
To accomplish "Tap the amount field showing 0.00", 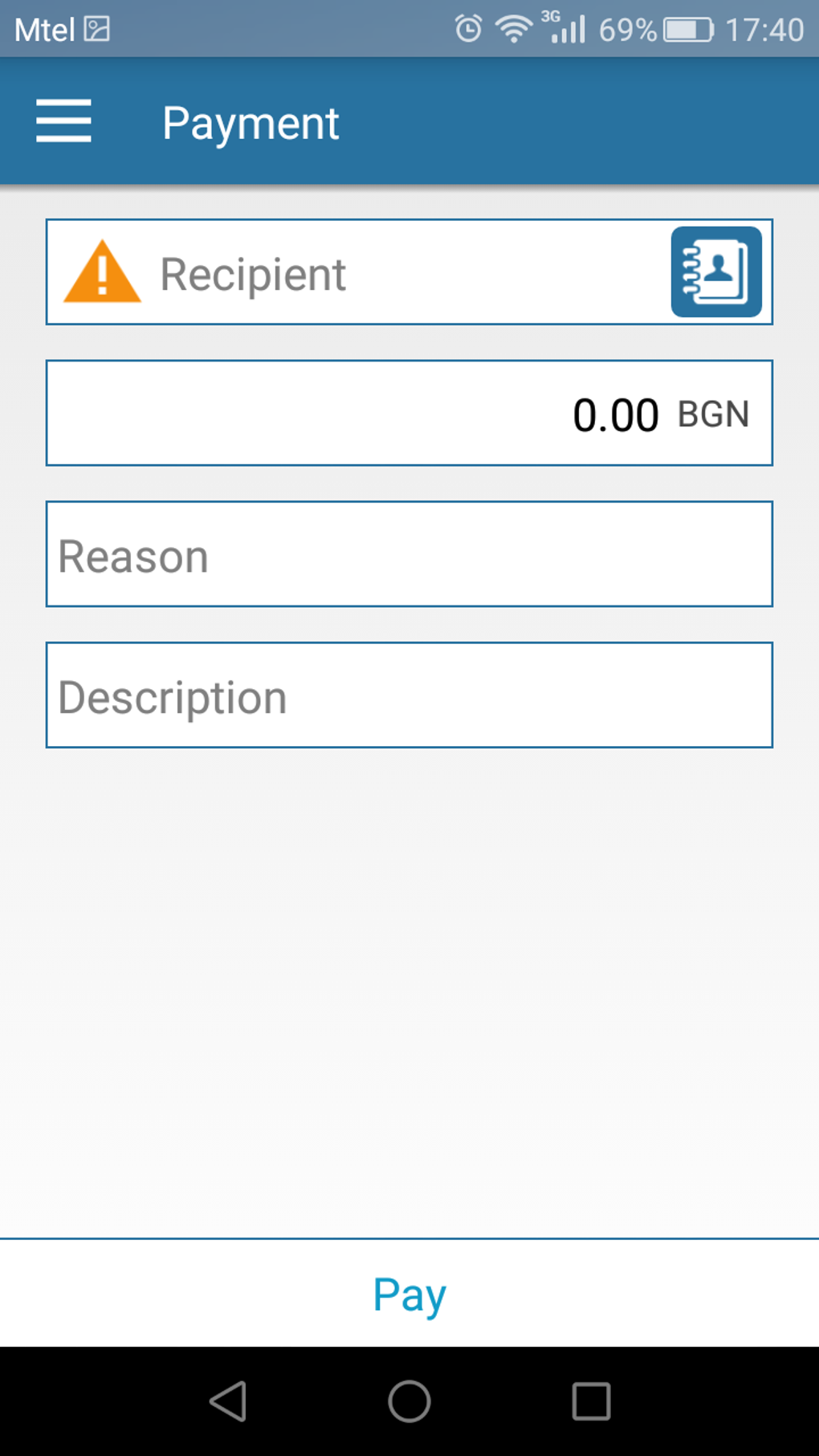I will pyautogui.click(x=614, y=414).
